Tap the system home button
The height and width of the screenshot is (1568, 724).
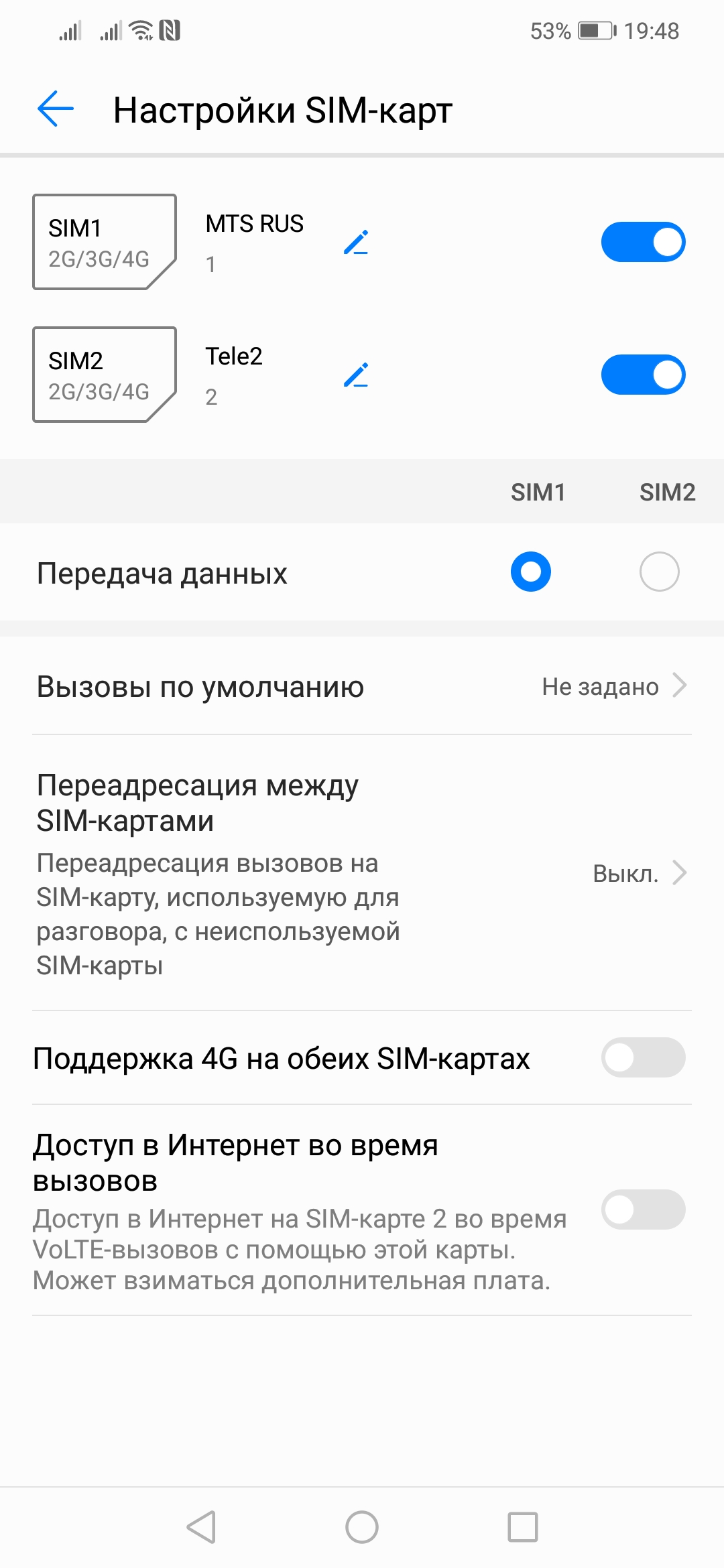pyautogui.click(x=362, y=1527)
